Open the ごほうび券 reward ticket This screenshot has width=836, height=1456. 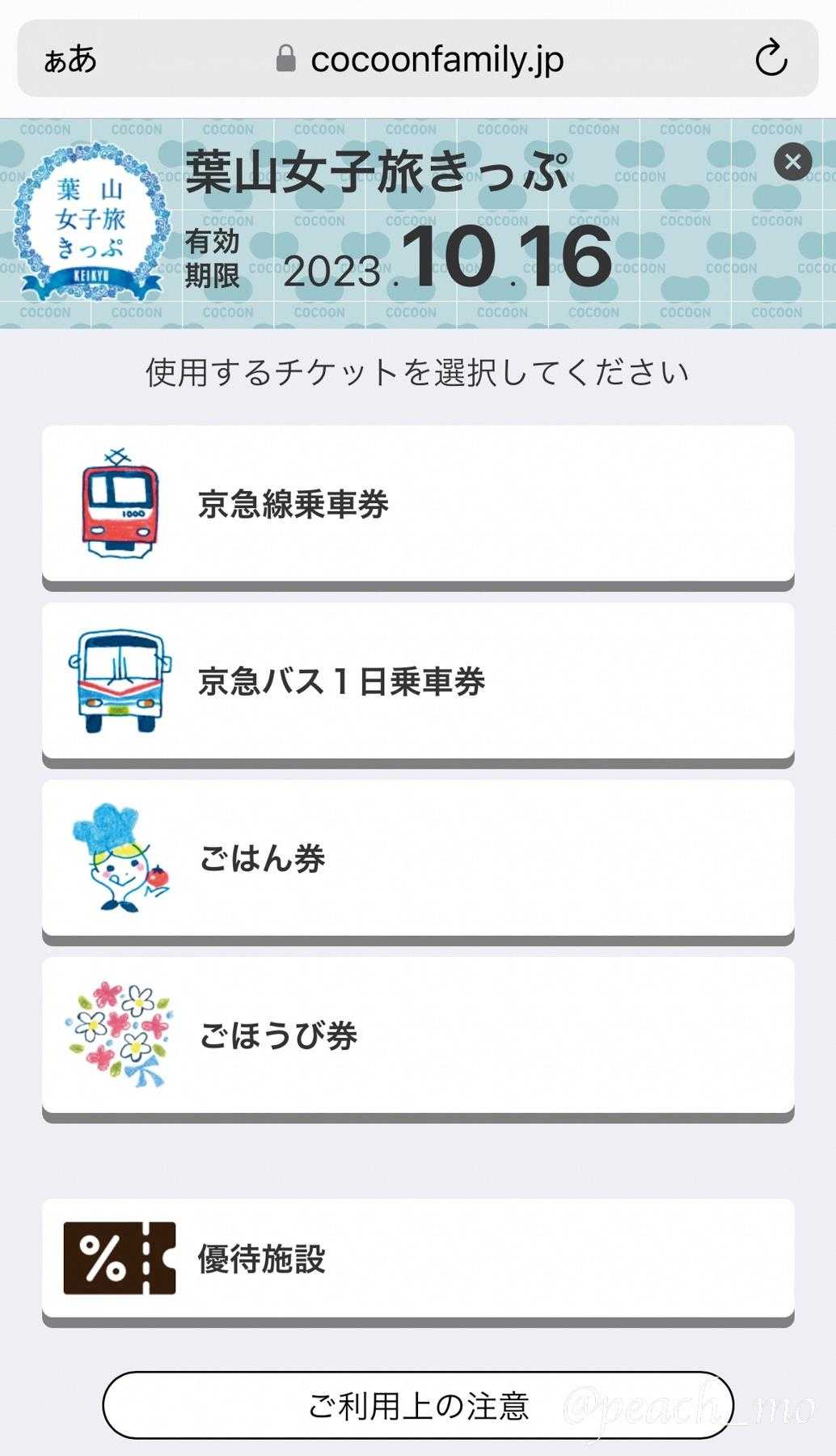417,1035
